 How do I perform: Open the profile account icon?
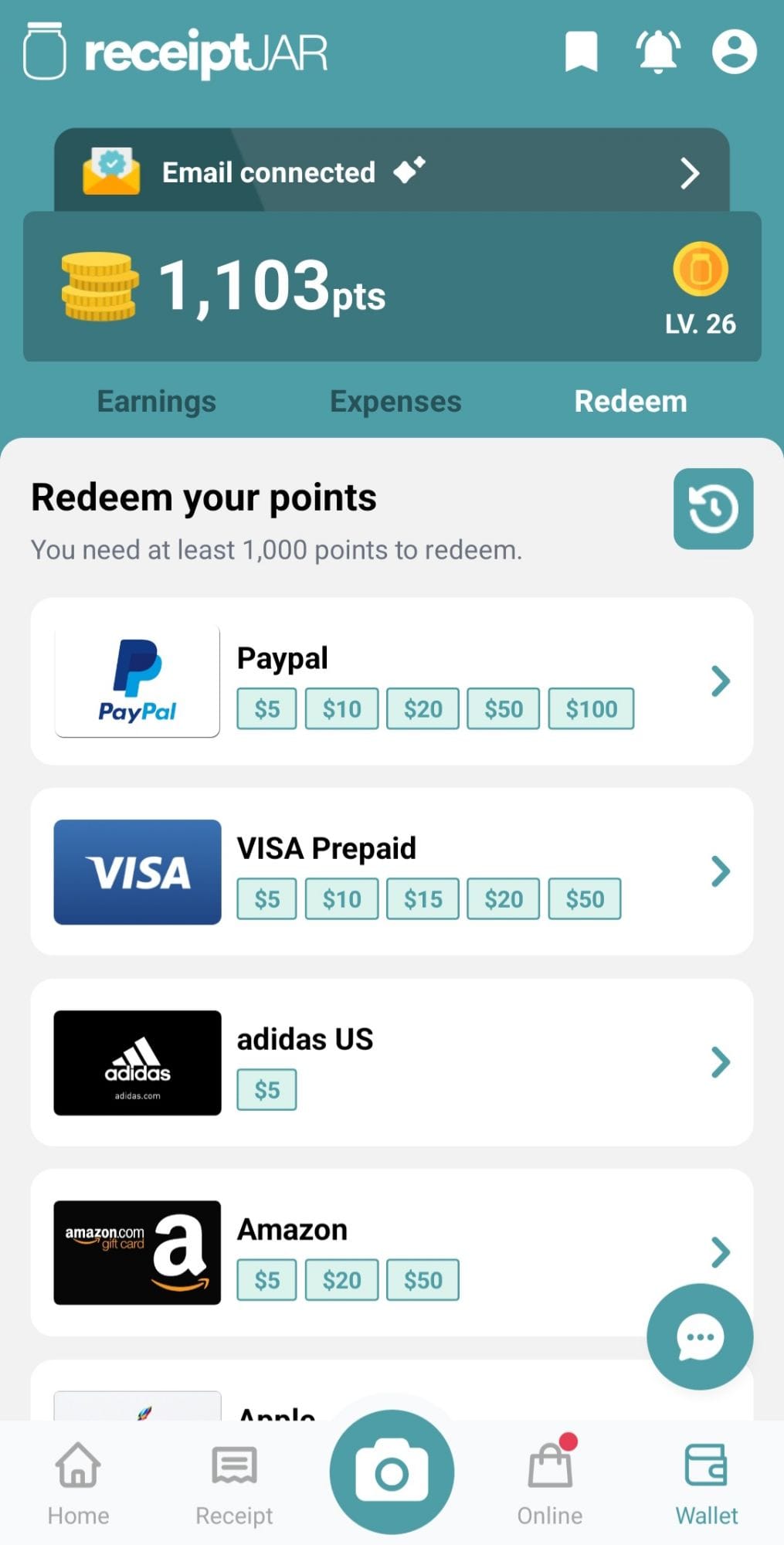[x=734, y=53]
